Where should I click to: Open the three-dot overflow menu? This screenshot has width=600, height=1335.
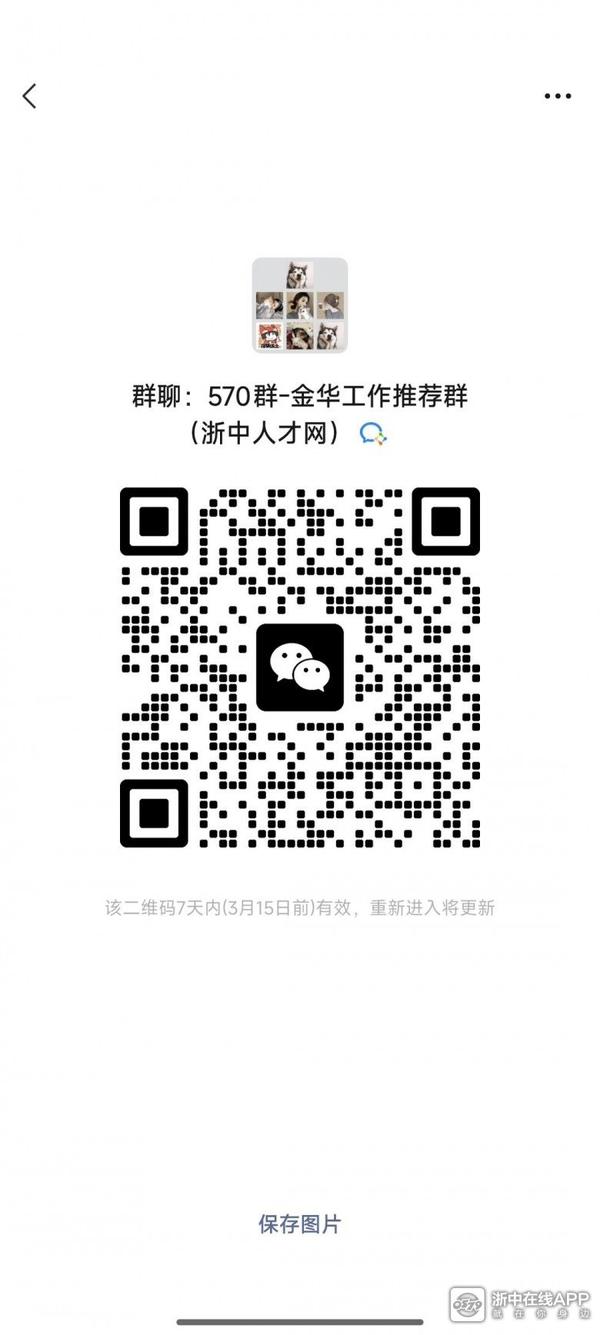click(x=557, y=96)
